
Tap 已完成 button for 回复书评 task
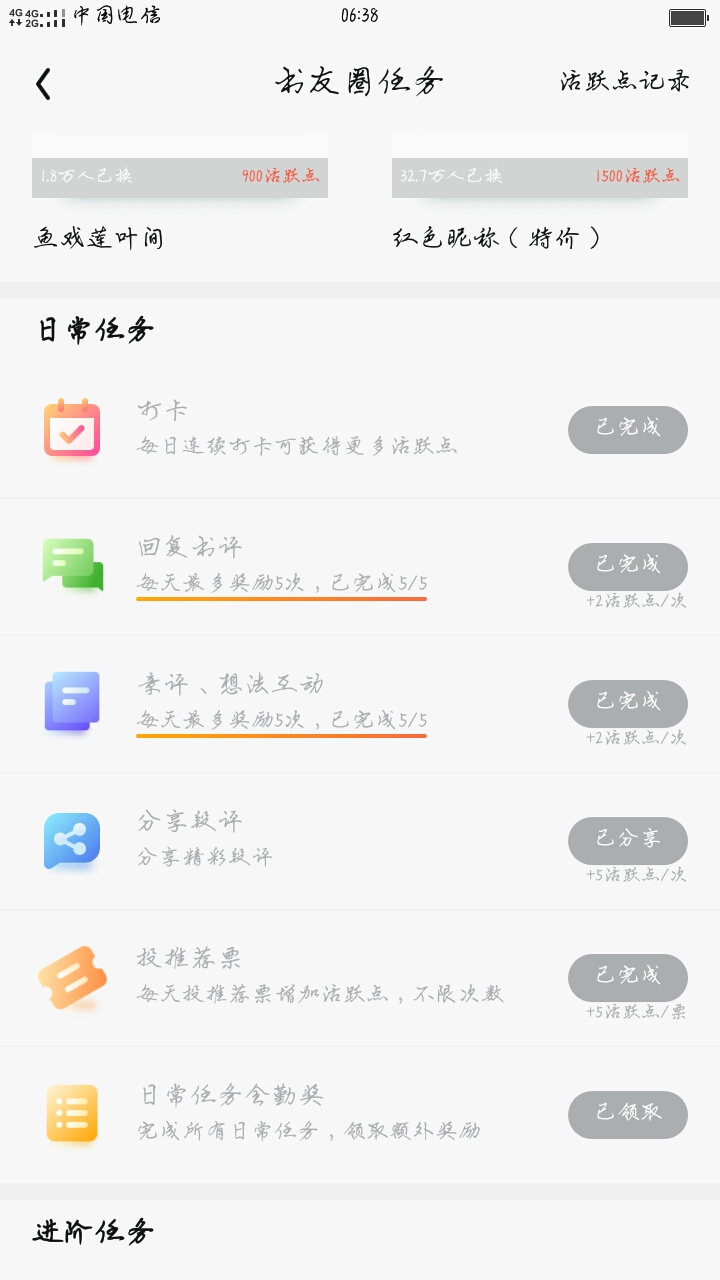pos(628,566)
